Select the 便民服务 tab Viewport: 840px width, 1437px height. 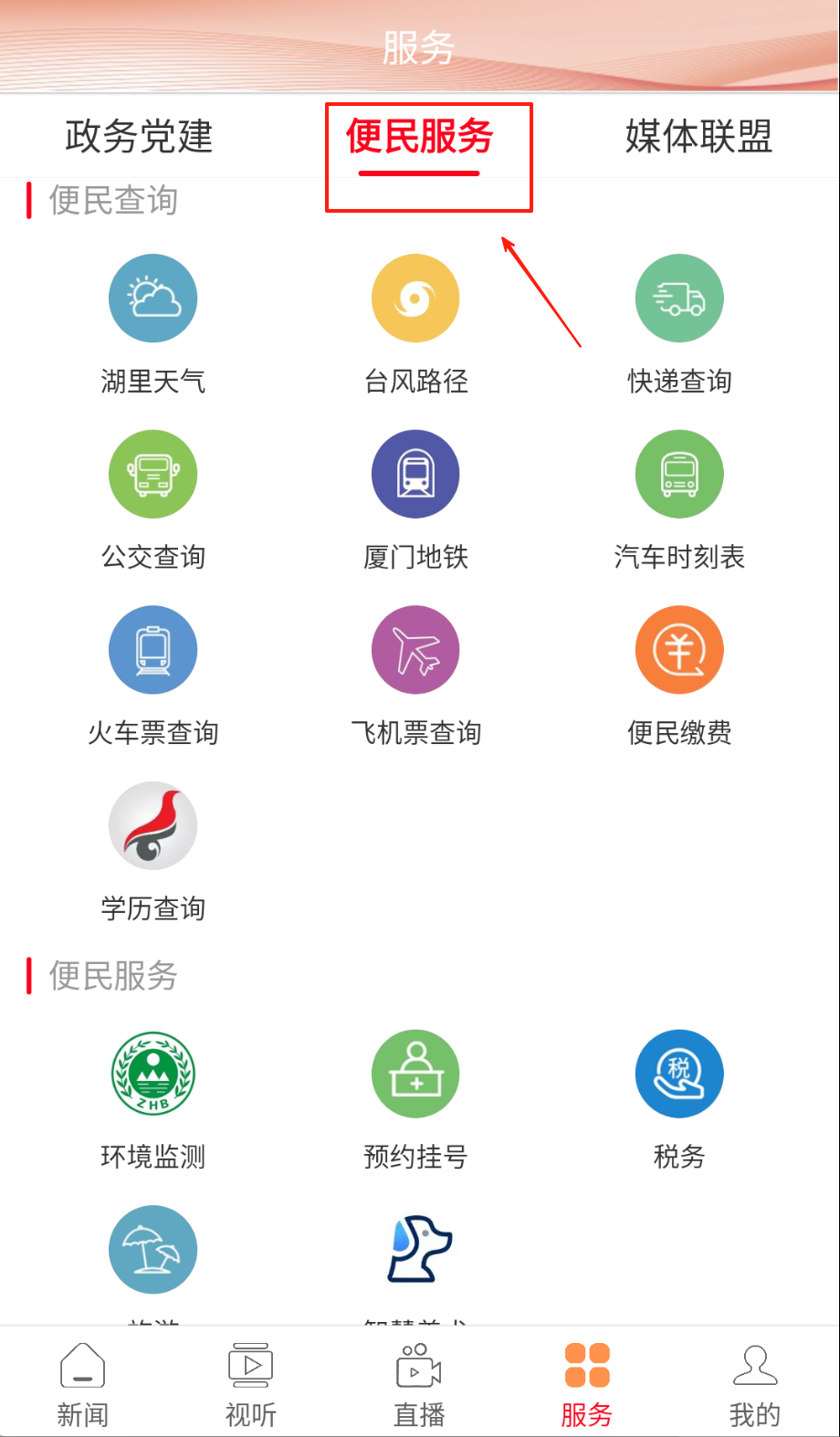[419, 137]
